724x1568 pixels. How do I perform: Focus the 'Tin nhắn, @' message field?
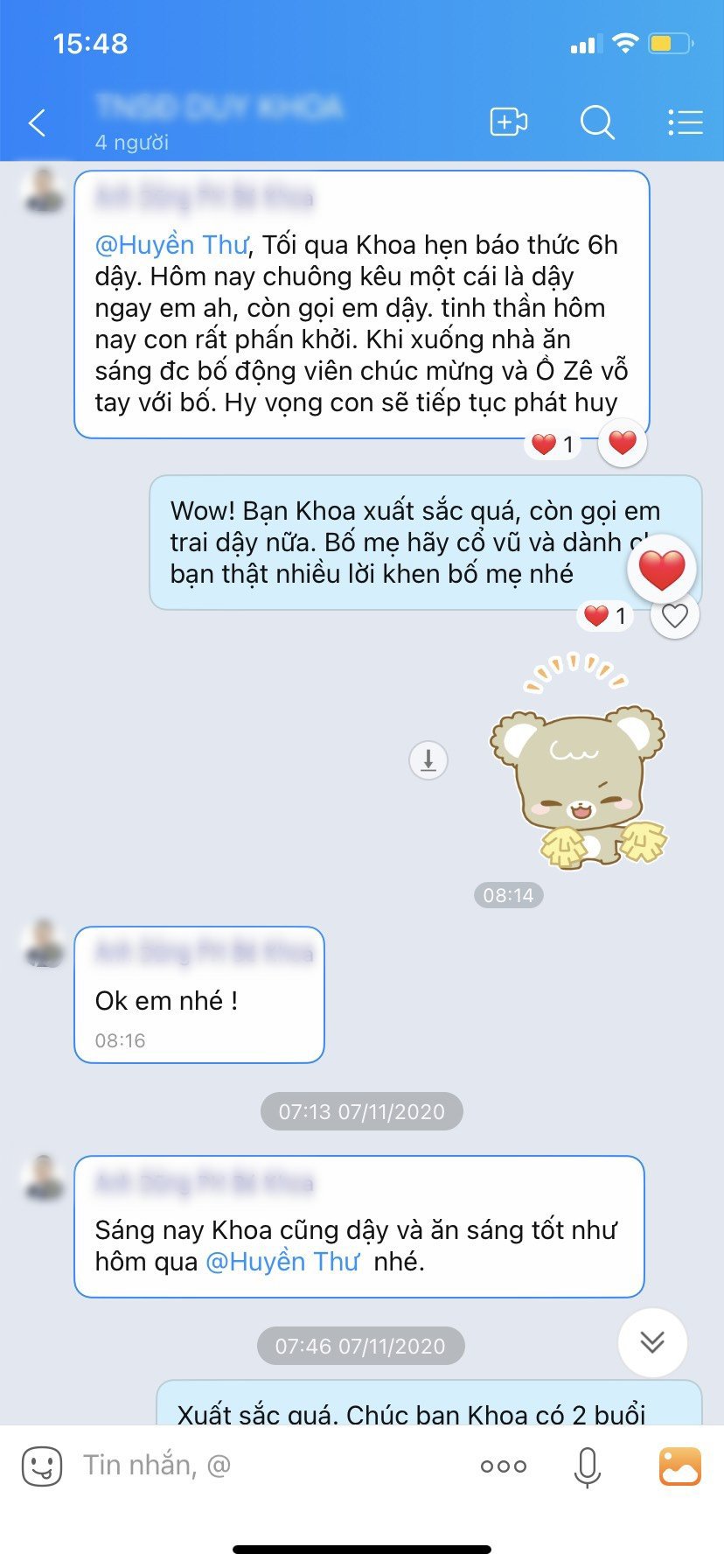click(262, 1465)
